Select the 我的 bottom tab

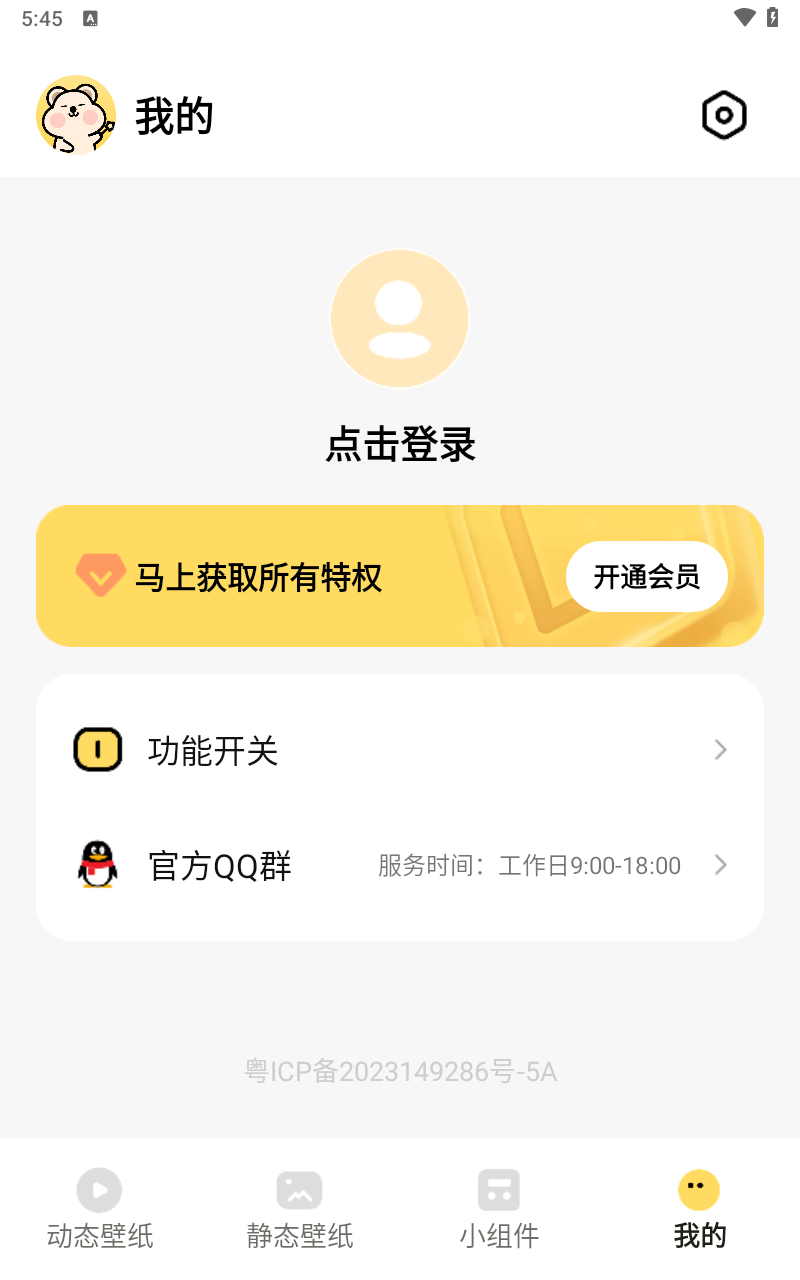click(x=699, y=1209)
